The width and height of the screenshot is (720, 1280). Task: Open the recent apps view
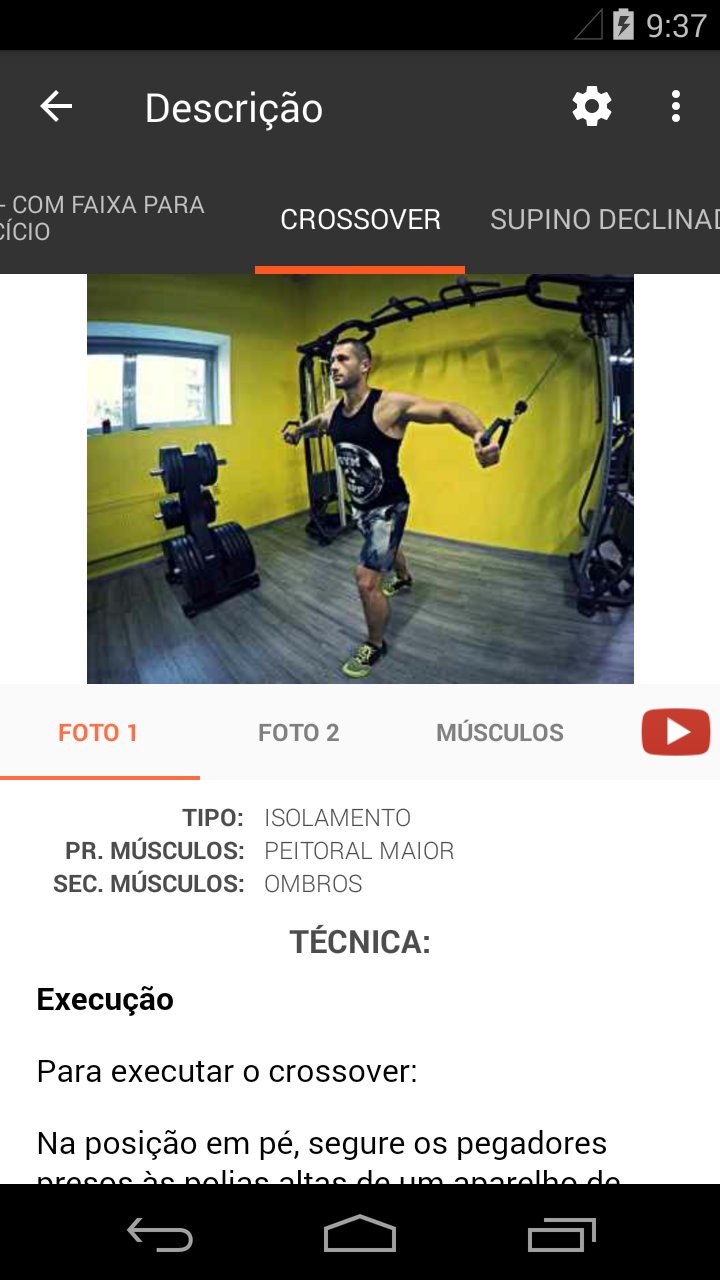pyautogui.click(x=562, y=1234)
